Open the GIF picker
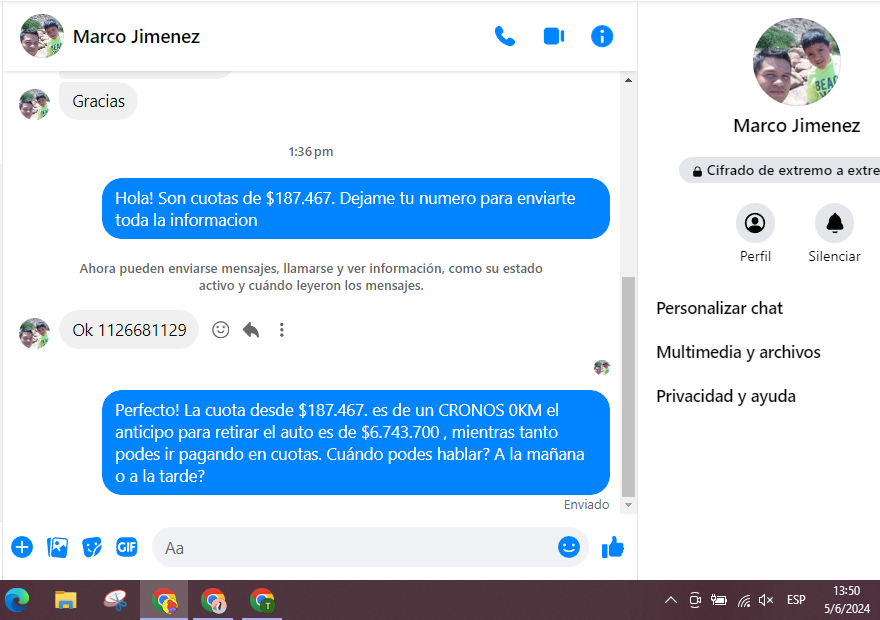 click(126, 547)
